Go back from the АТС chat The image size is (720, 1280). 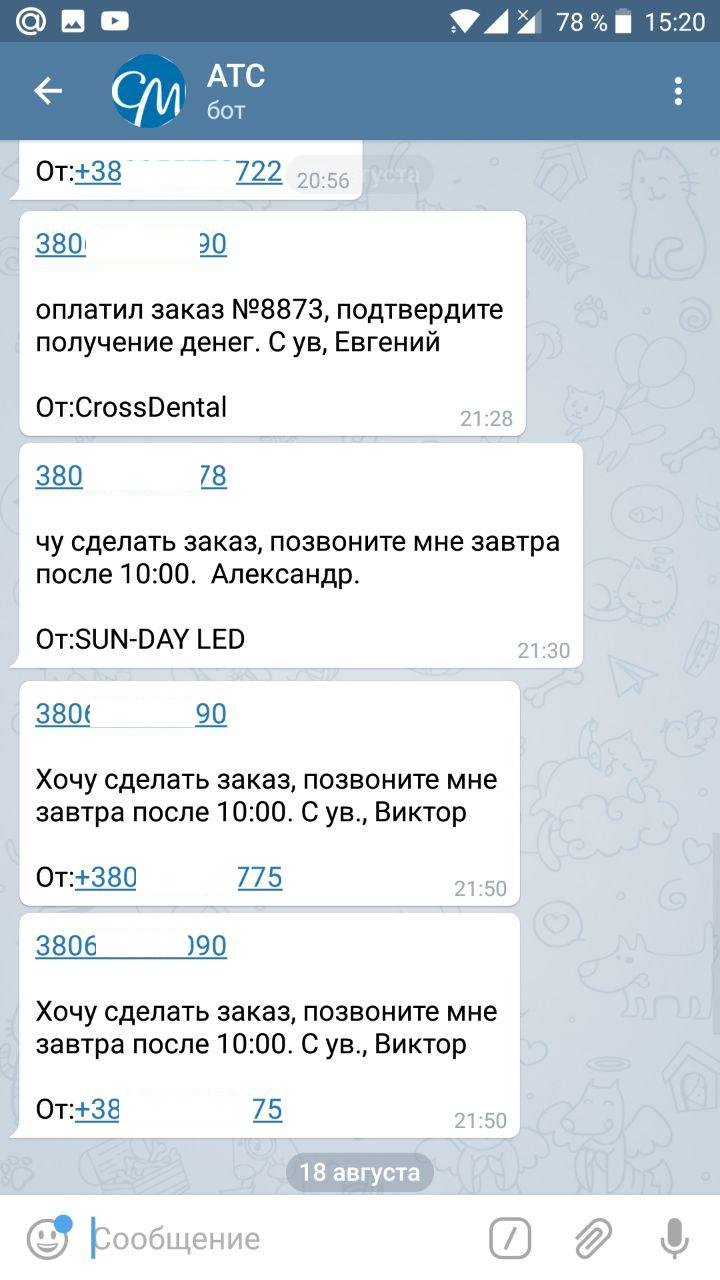tap(47, 92)
